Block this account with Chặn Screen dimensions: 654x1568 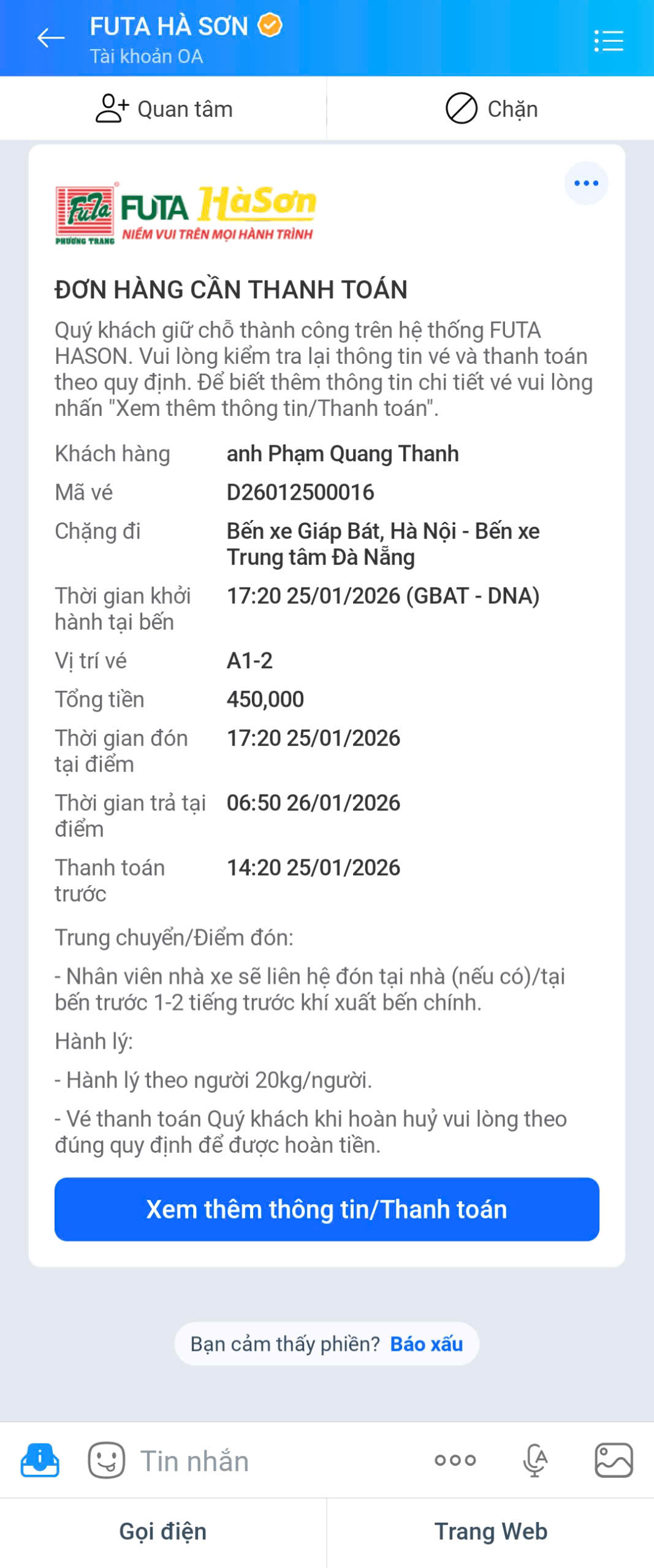(x=491, y=109)
